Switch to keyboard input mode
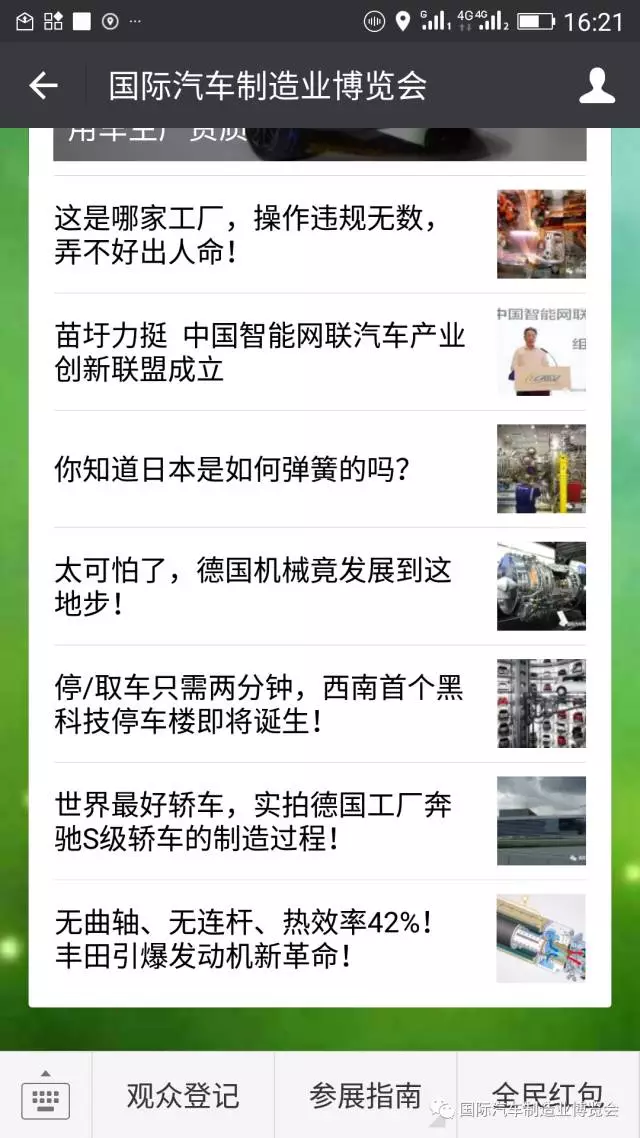Screen dimensions: 640x1138 [45, 1096]
